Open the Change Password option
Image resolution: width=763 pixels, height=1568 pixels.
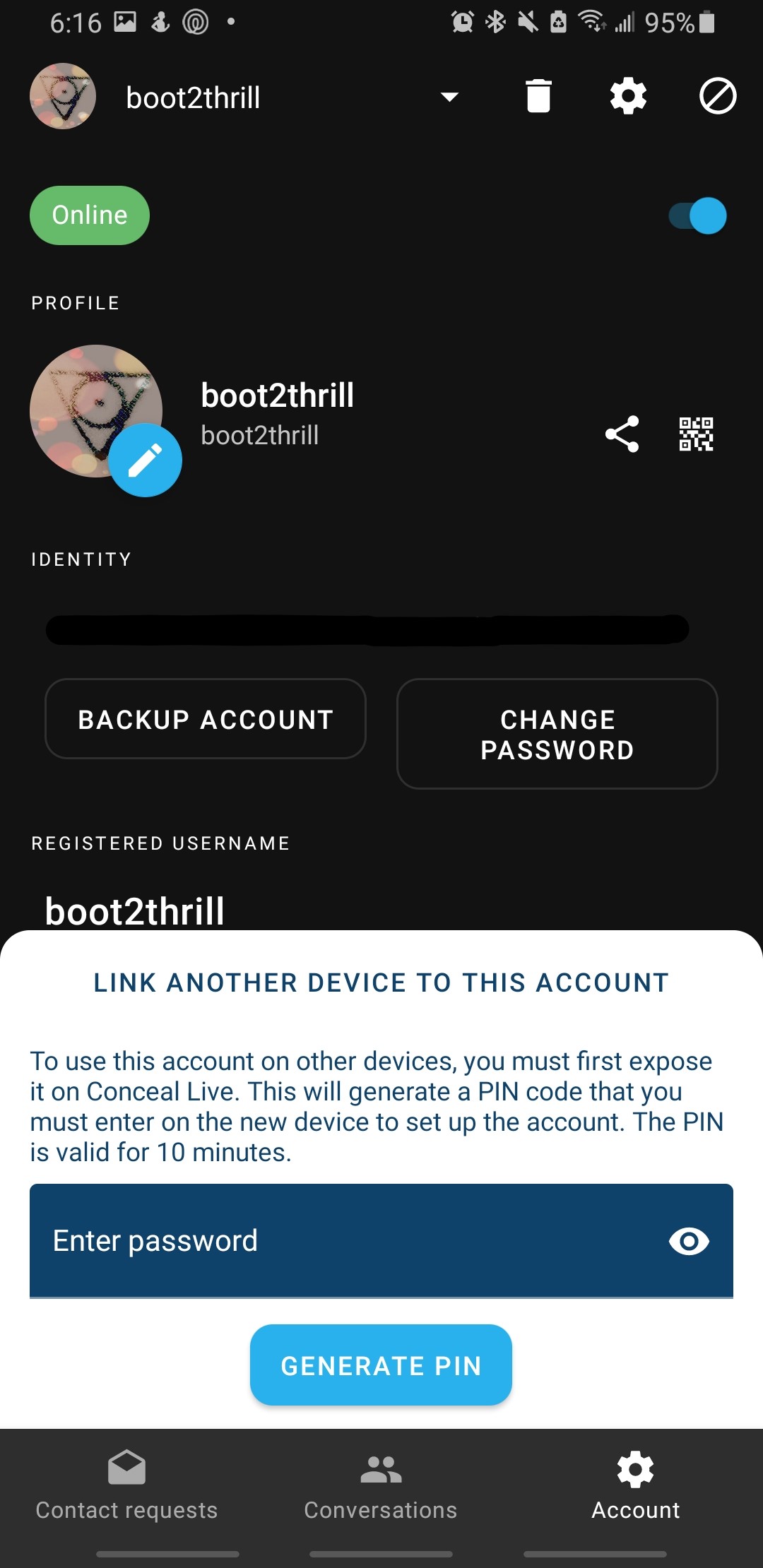557,734
